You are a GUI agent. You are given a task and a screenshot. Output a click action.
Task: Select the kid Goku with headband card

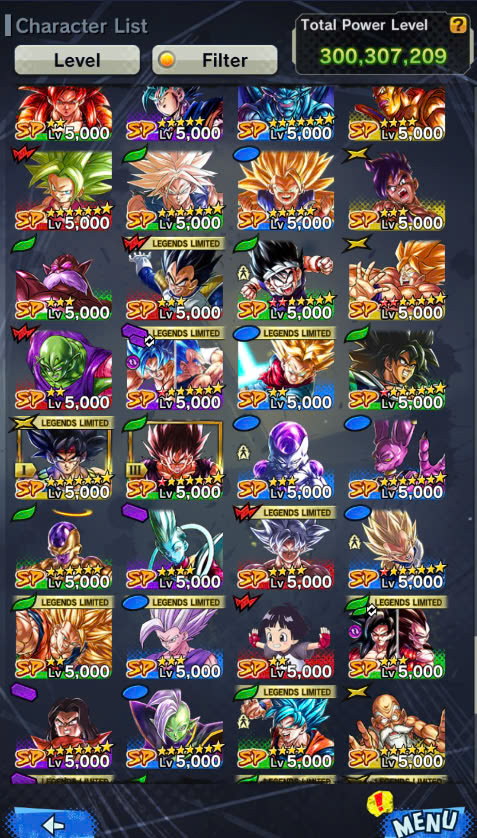point(286,280)
